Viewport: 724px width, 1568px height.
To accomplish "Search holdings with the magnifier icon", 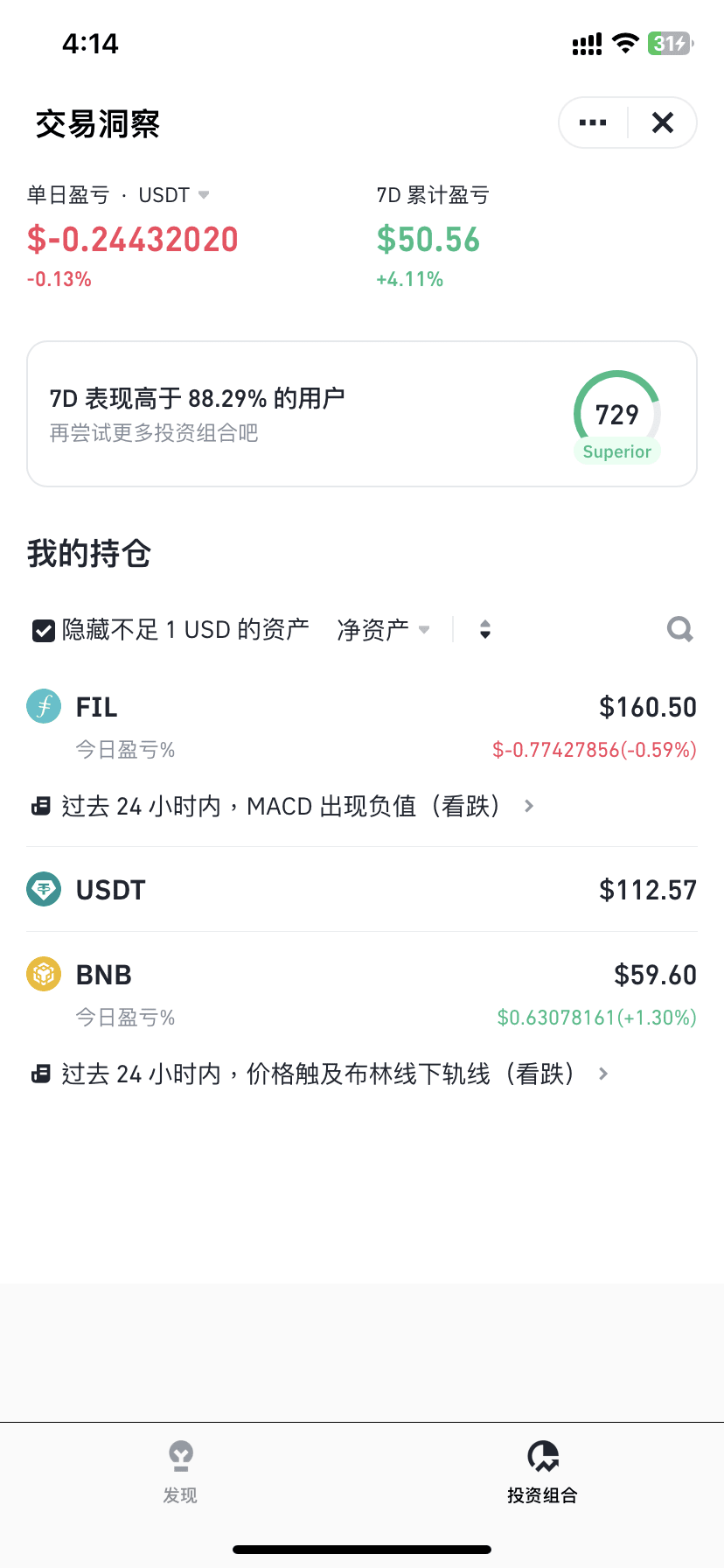I will coord(679,629).
